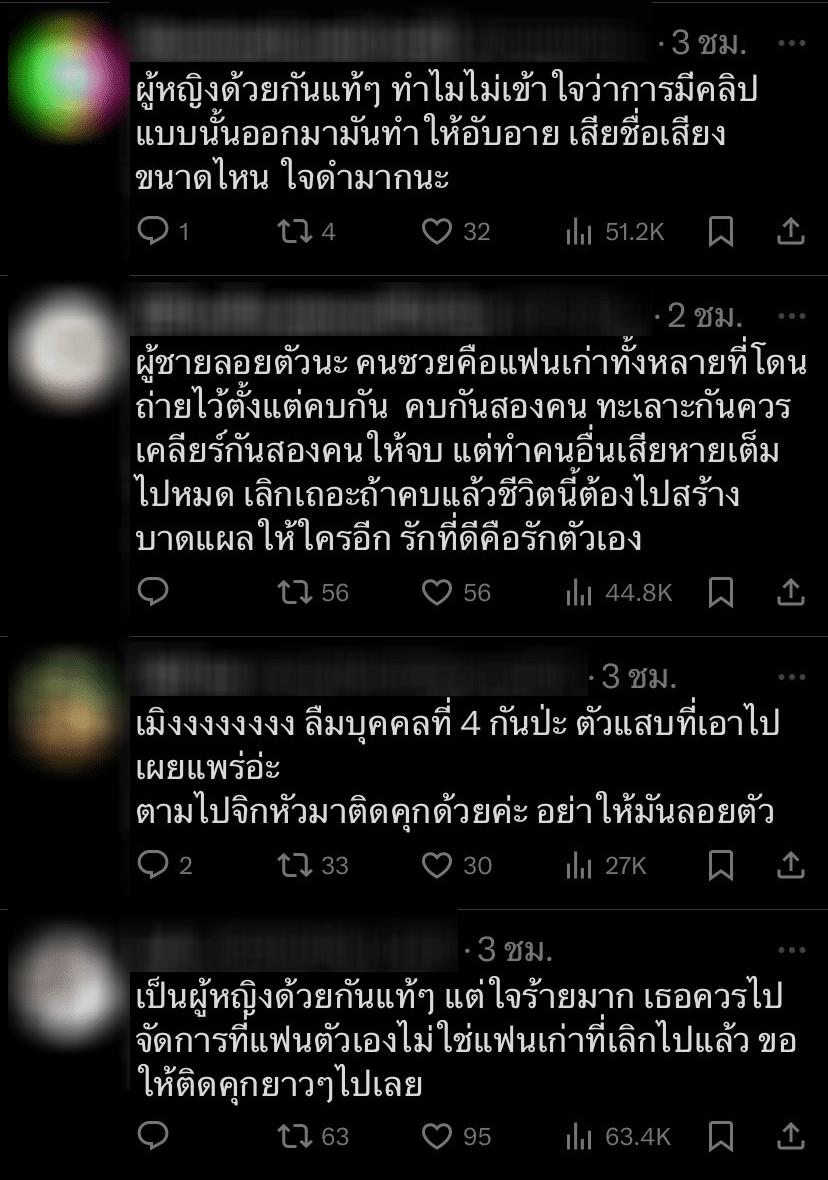Like the tweet with 95 likes

click(x=437, y=1136)
